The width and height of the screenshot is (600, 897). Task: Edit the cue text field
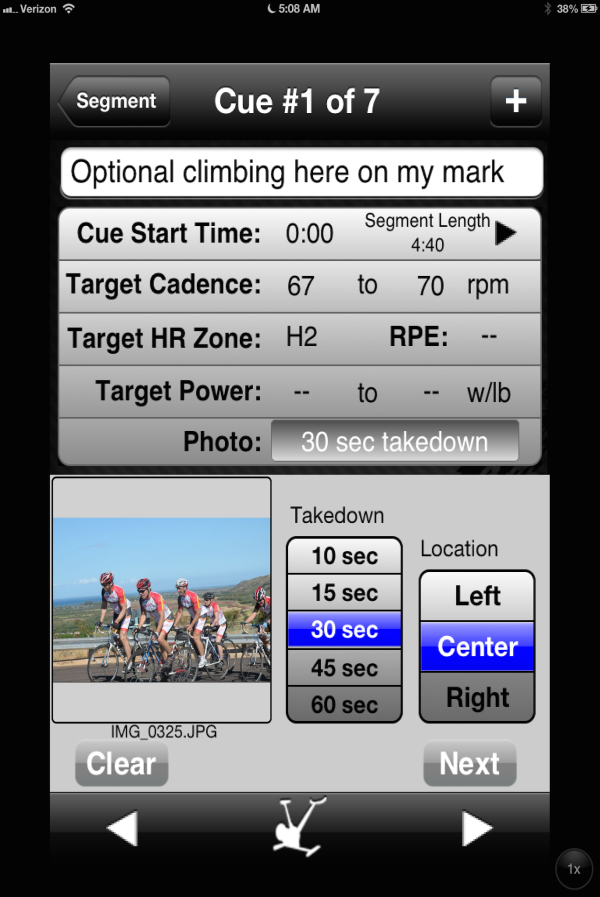pyautogui.click(x=301, y=172)
